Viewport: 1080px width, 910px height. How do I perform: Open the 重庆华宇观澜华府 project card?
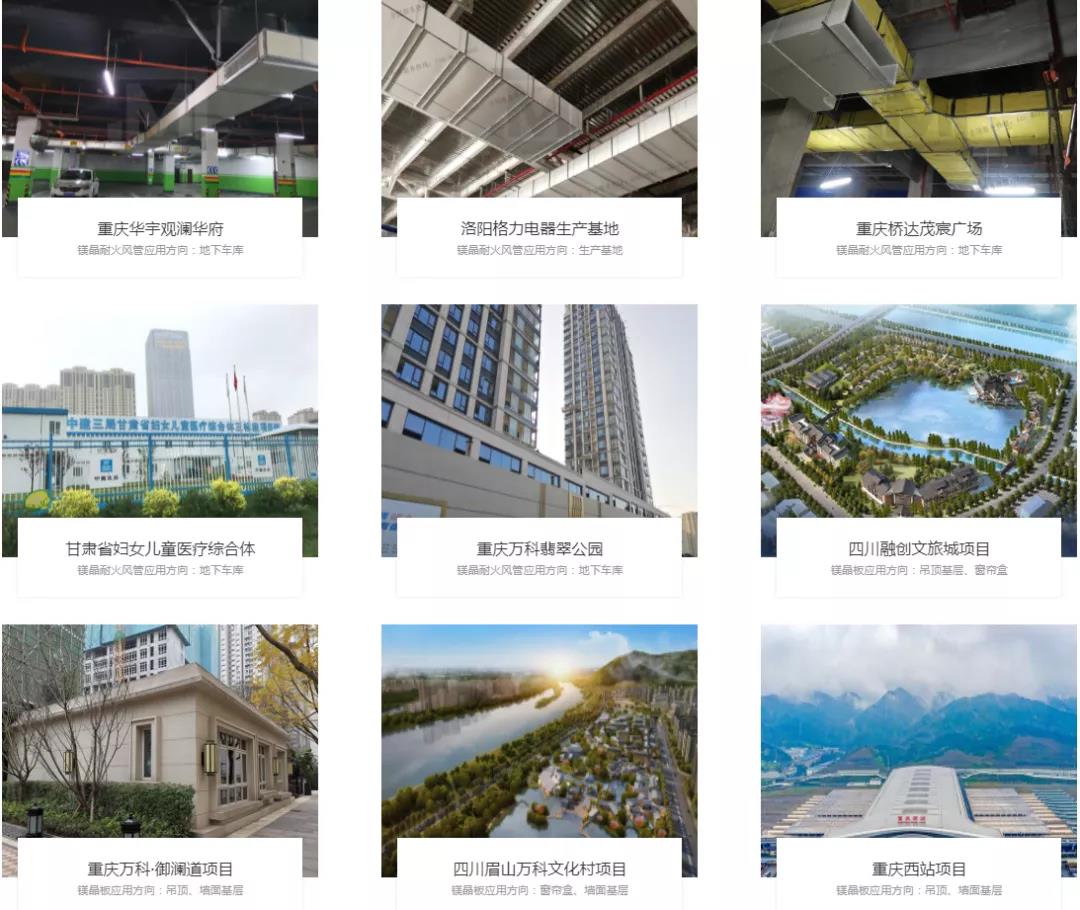click(x=160, y=229)
